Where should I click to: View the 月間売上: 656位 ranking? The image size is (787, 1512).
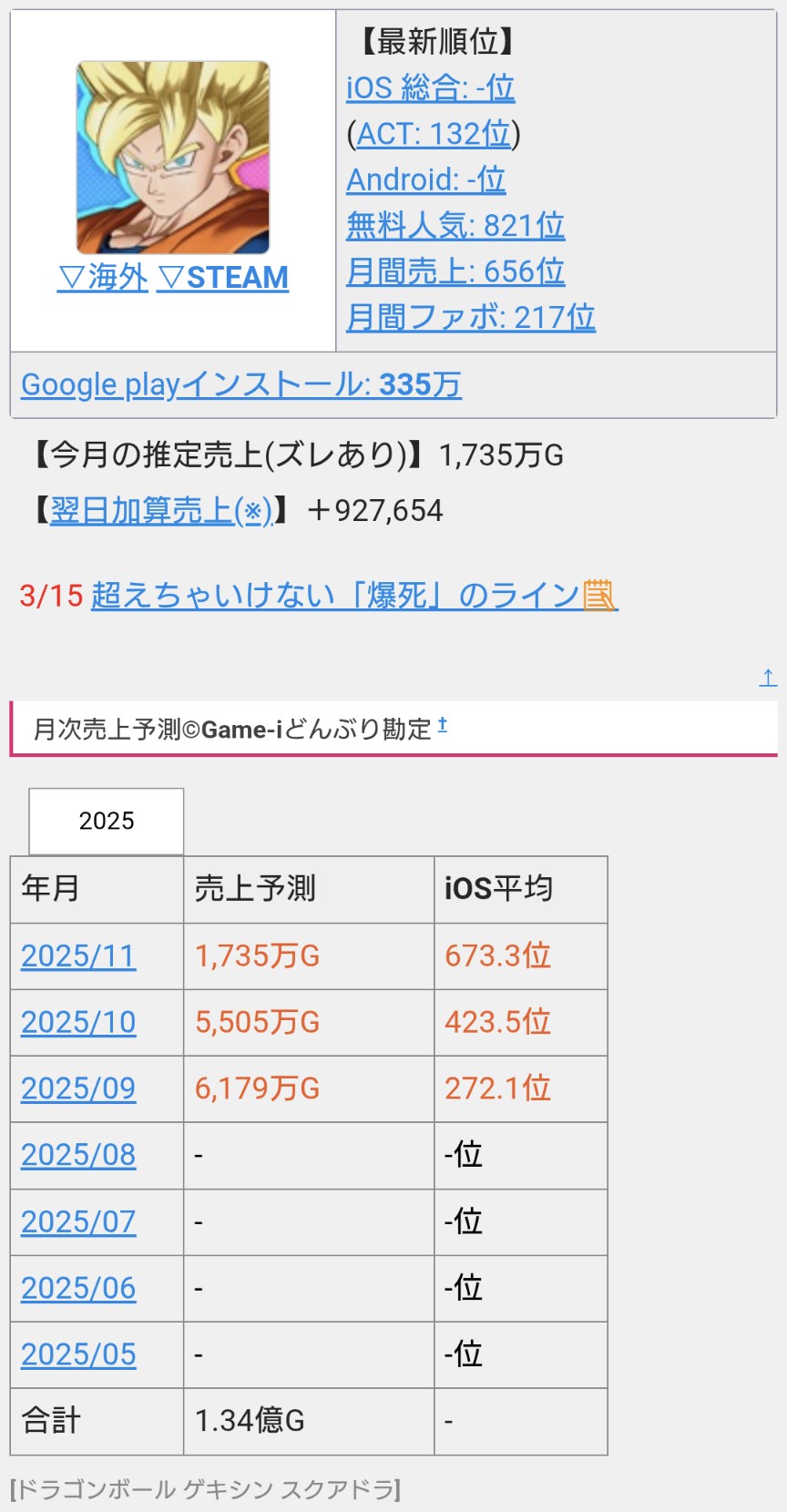coord(455,271)
